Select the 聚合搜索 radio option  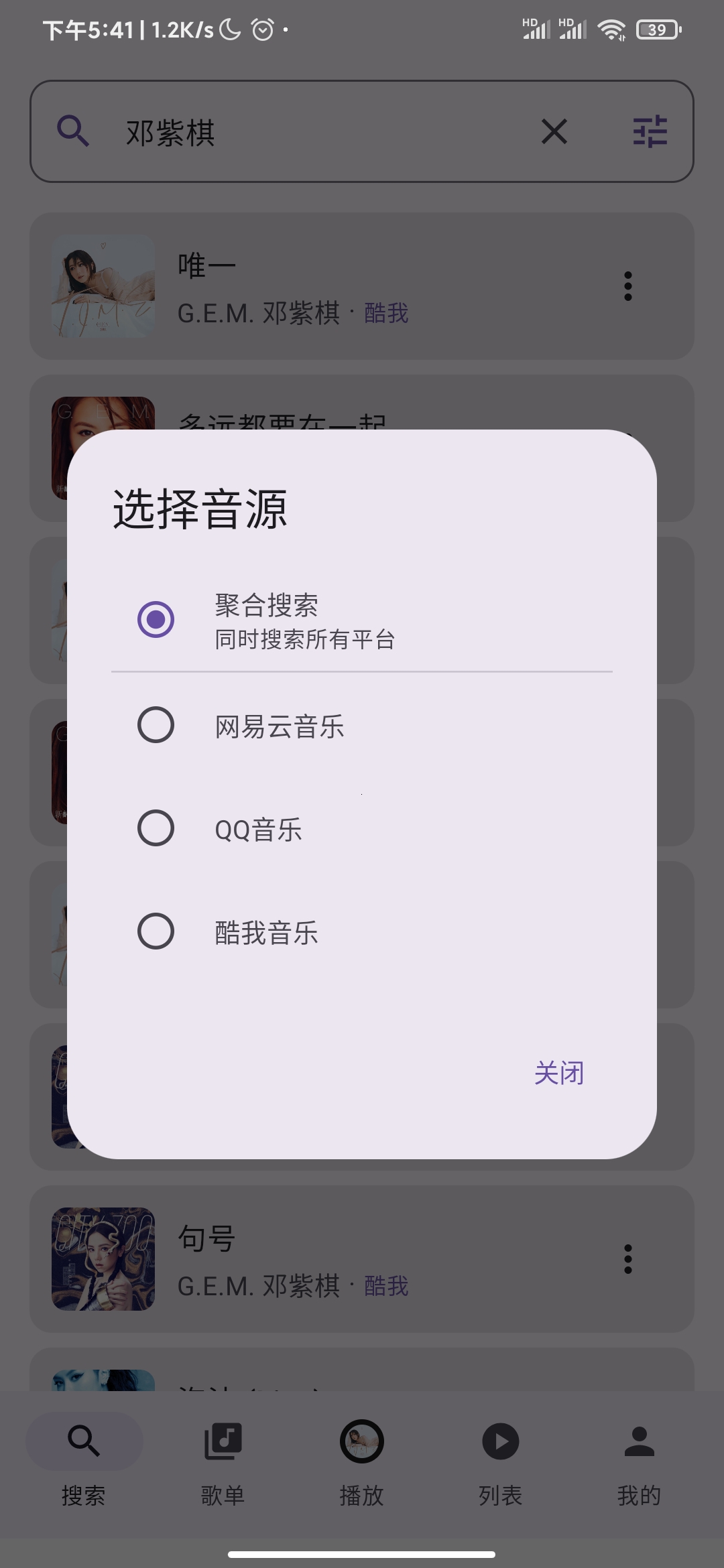[x=156, y=619]
